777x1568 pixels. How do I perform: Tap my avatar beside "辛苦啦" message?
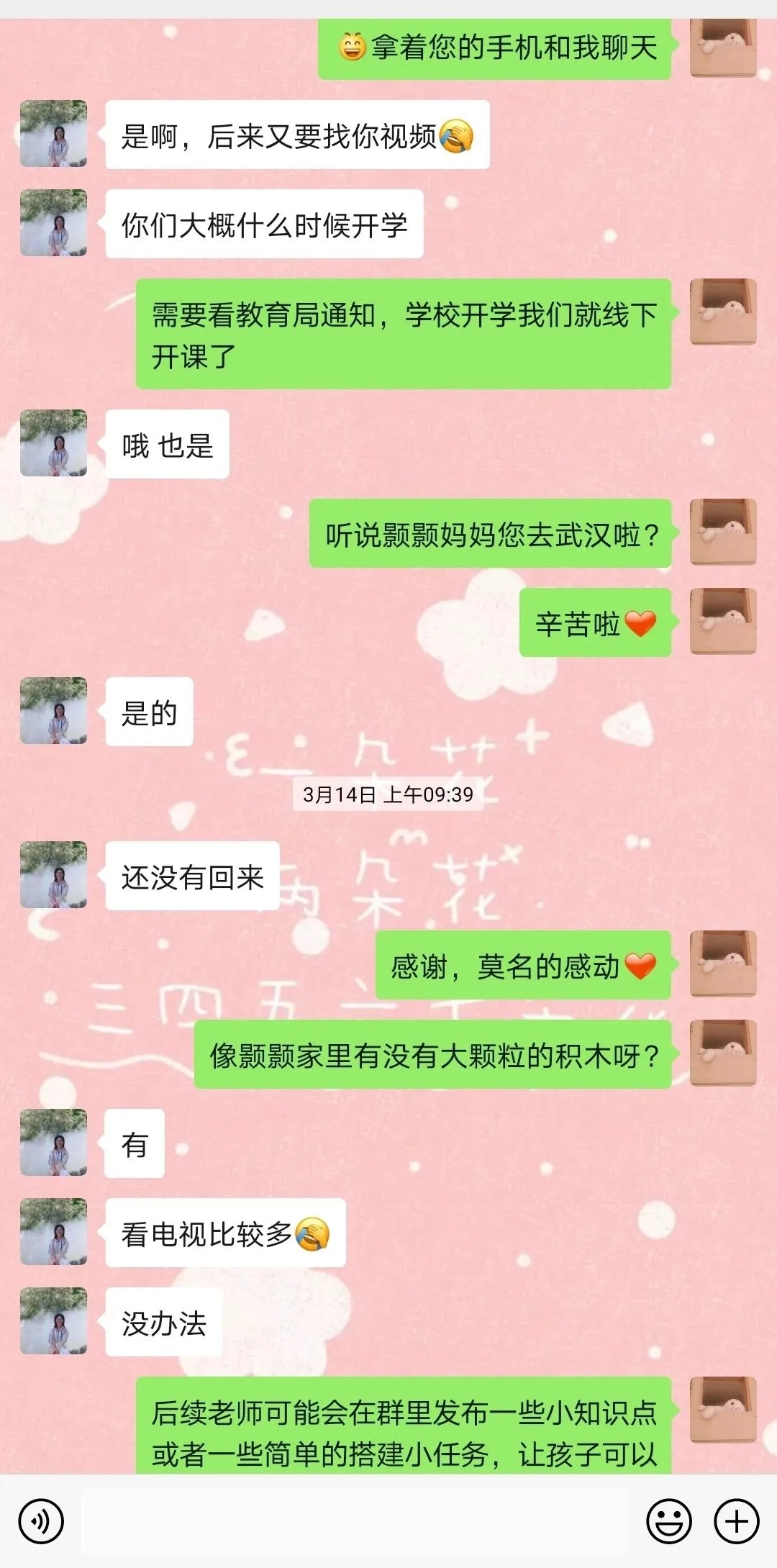click(x=723, y=621)
